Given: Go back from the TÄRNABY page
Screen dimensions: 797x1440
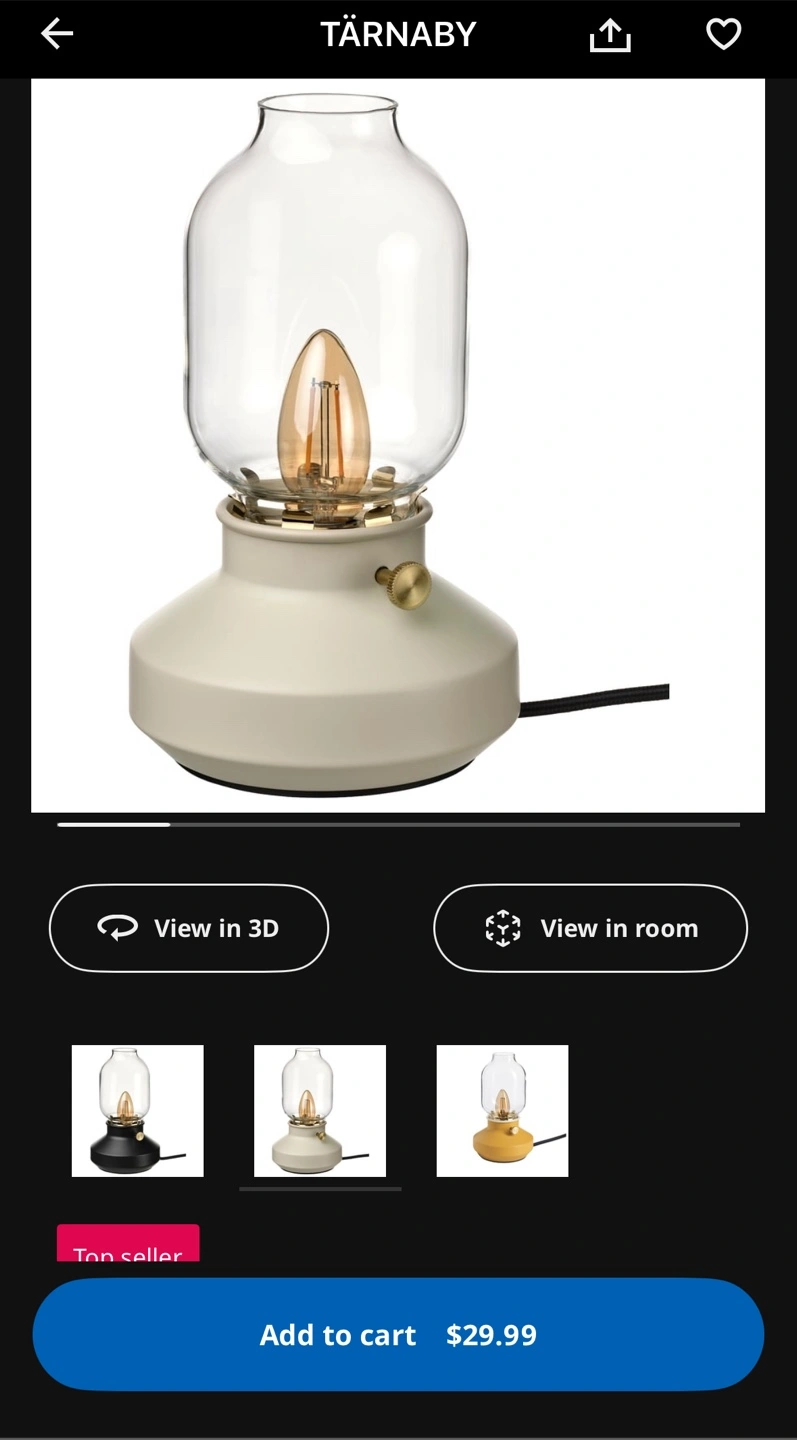Looking at the screenshot, I should (x=57, y=34).
